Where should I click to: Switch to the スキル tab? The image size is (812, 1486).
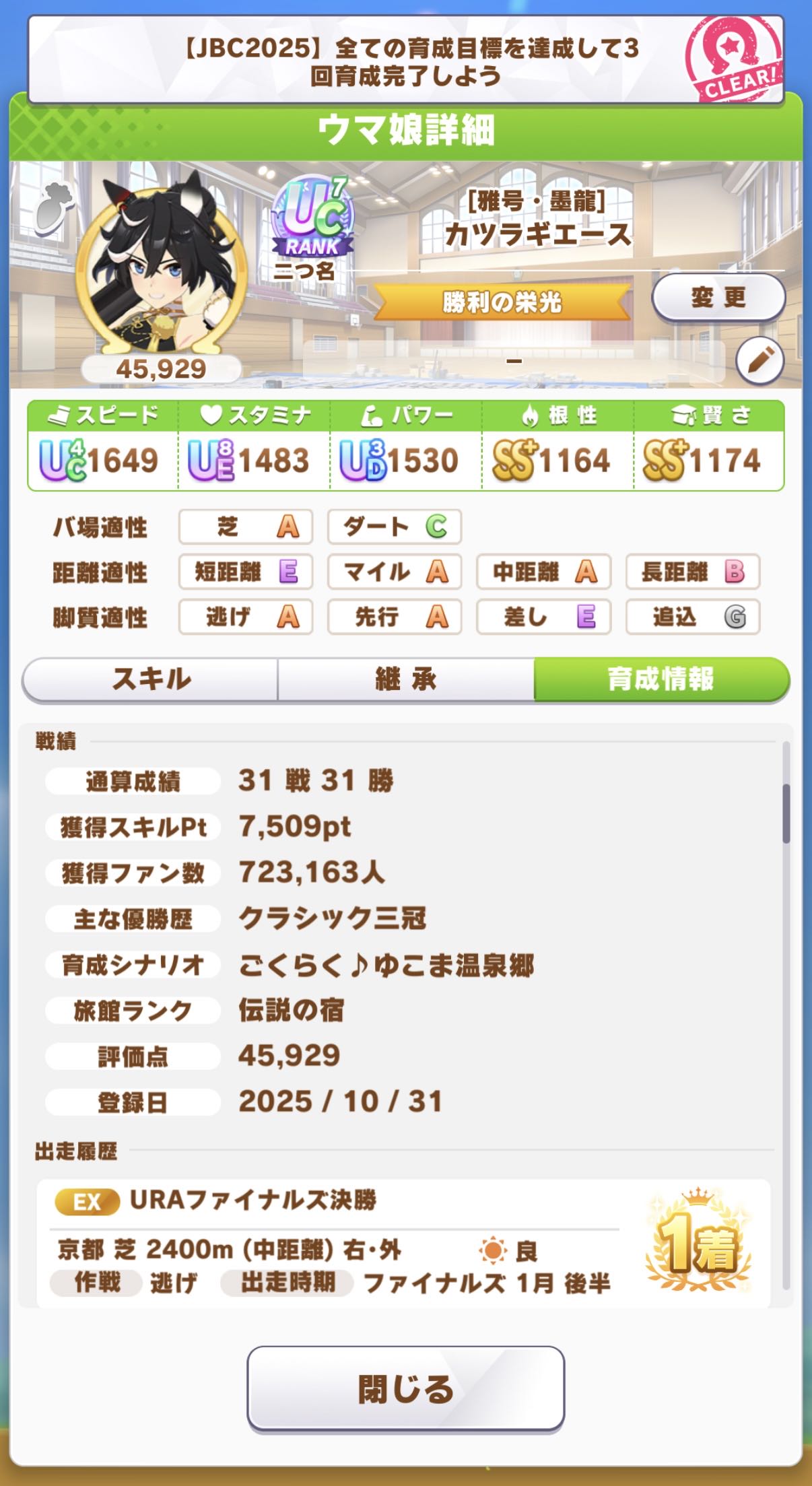coord(151,679)
